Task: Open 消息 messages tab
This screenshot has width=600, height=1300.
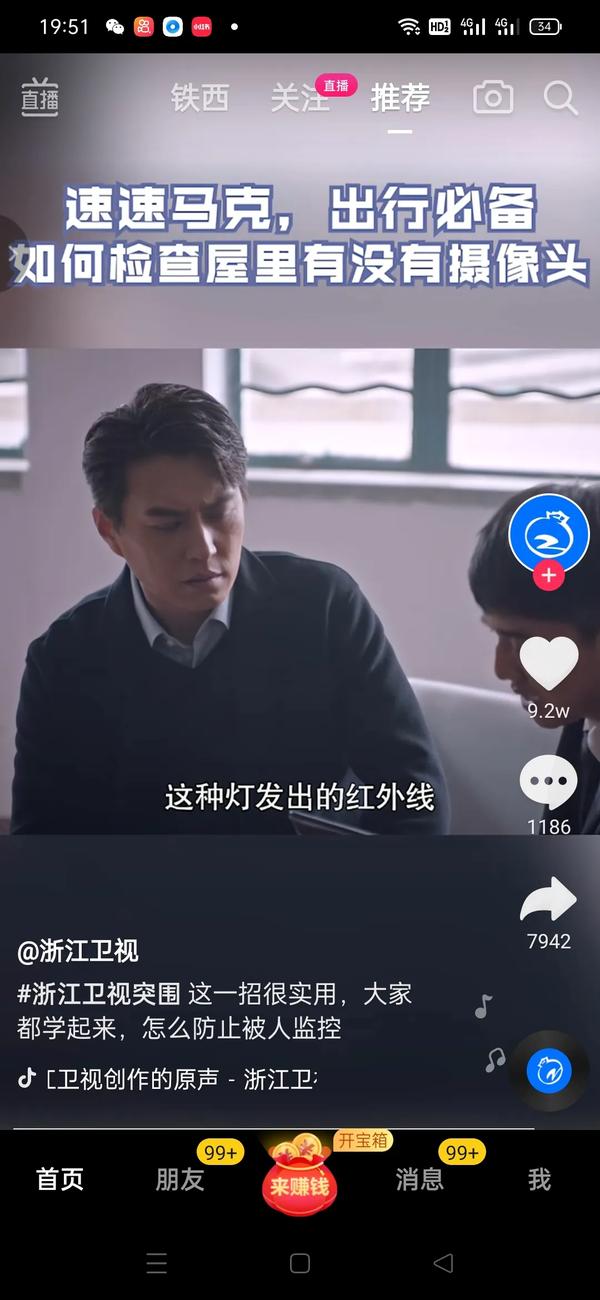Action: point(420,1179)
